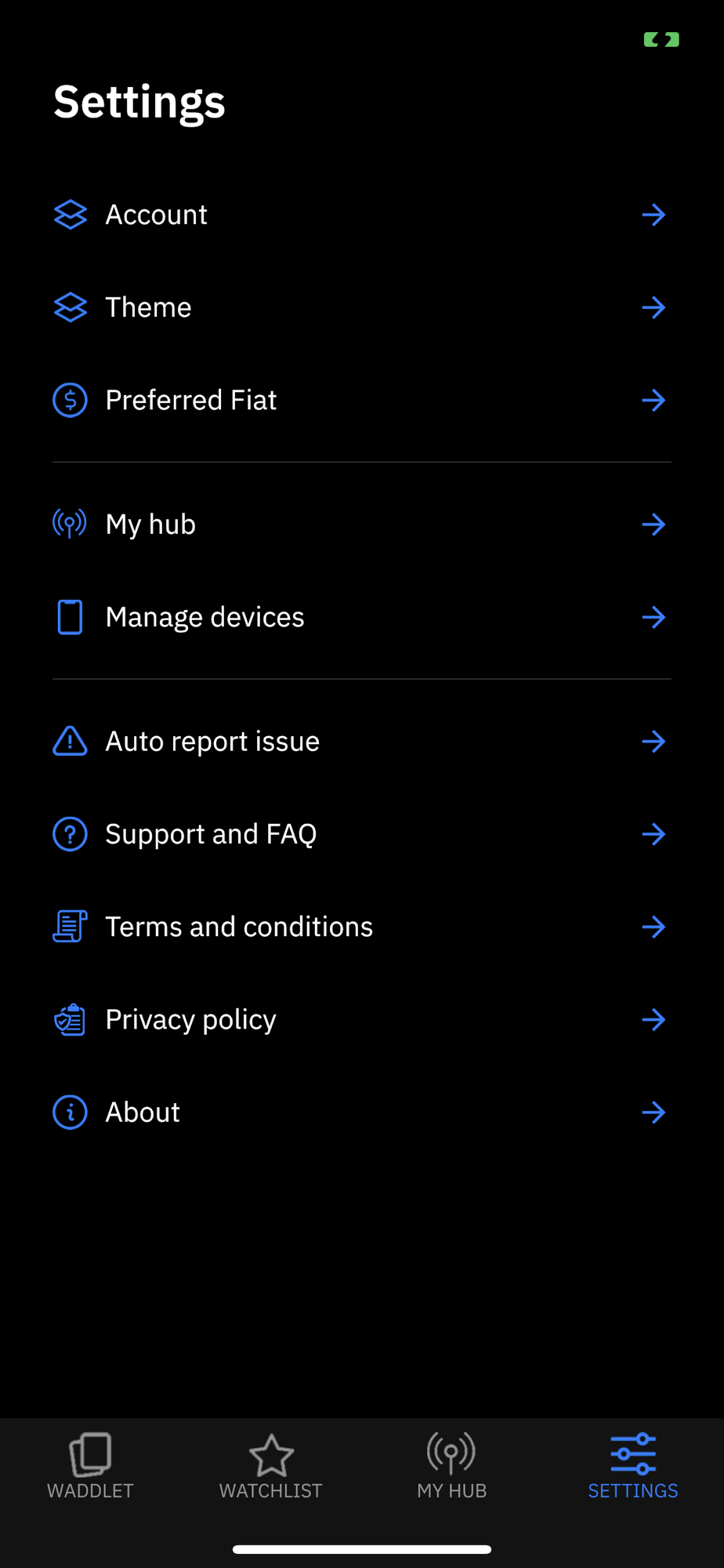Choose Preferred Fiat currency
This screenshot has width=724, height=1568.
[361, 400]
